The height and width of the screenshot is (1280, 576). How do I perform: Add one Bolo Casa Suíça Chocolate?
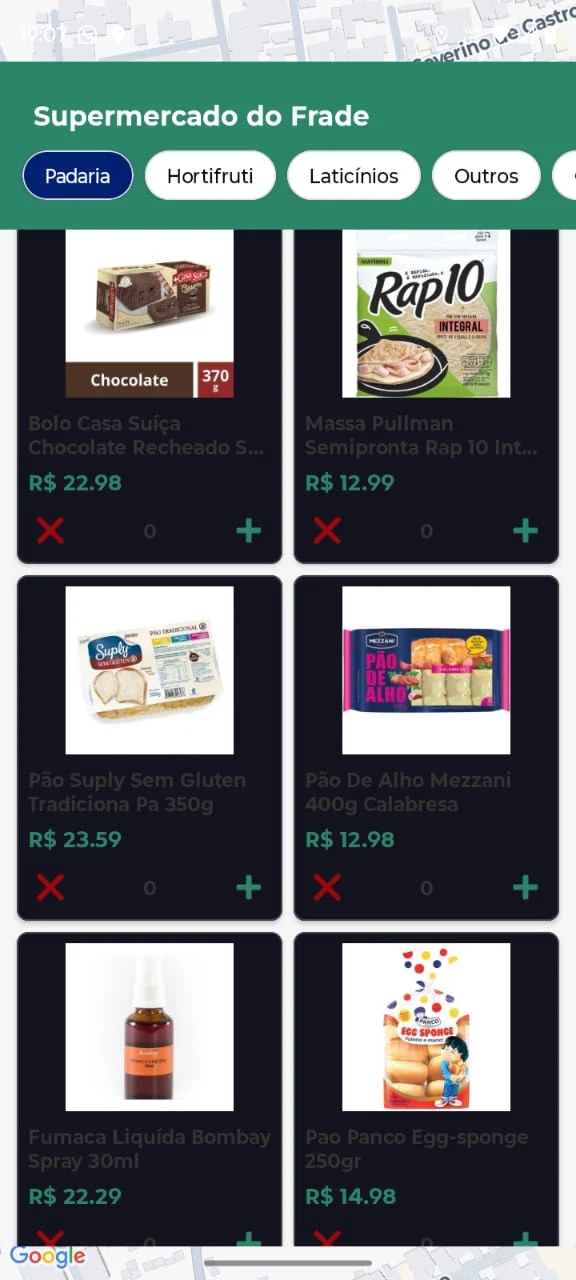pos(248,530)
